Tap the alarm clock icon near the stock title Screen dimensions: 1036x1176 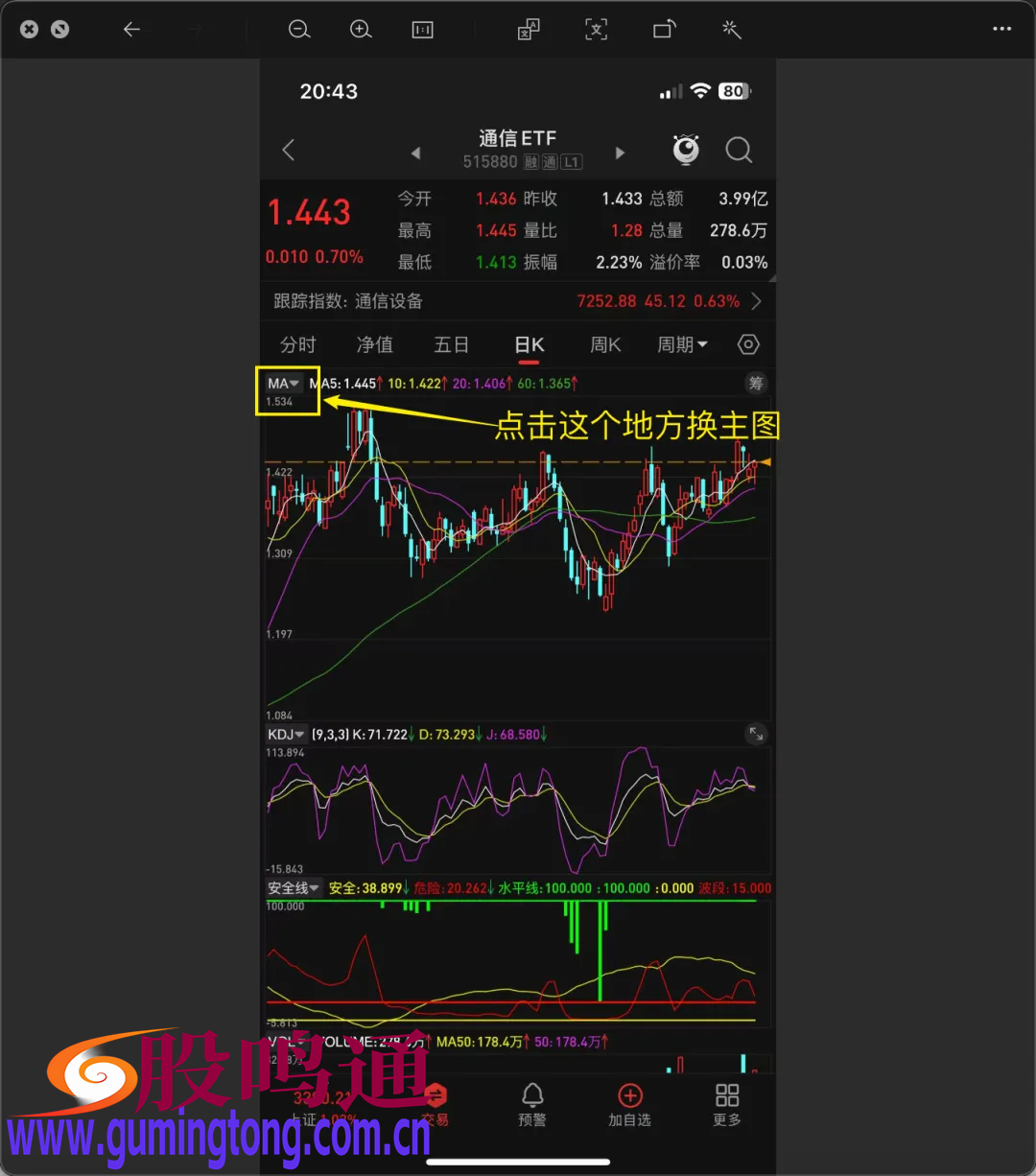pyautogui.click(x=686, y=150)
